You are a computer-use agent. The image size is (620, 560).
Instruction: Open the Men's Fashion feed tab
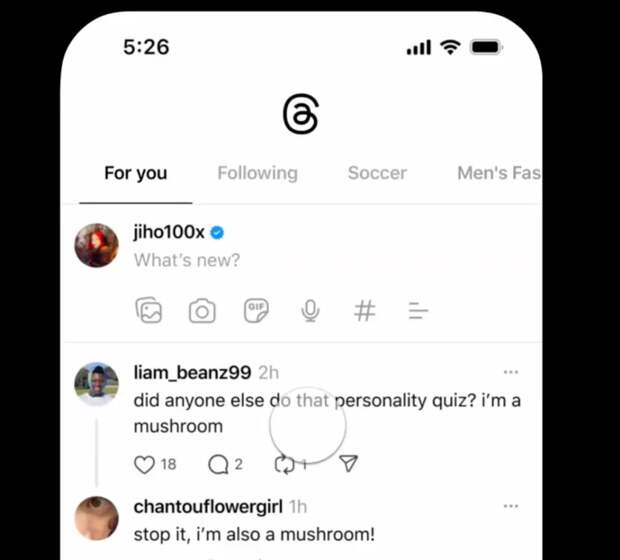497,173
